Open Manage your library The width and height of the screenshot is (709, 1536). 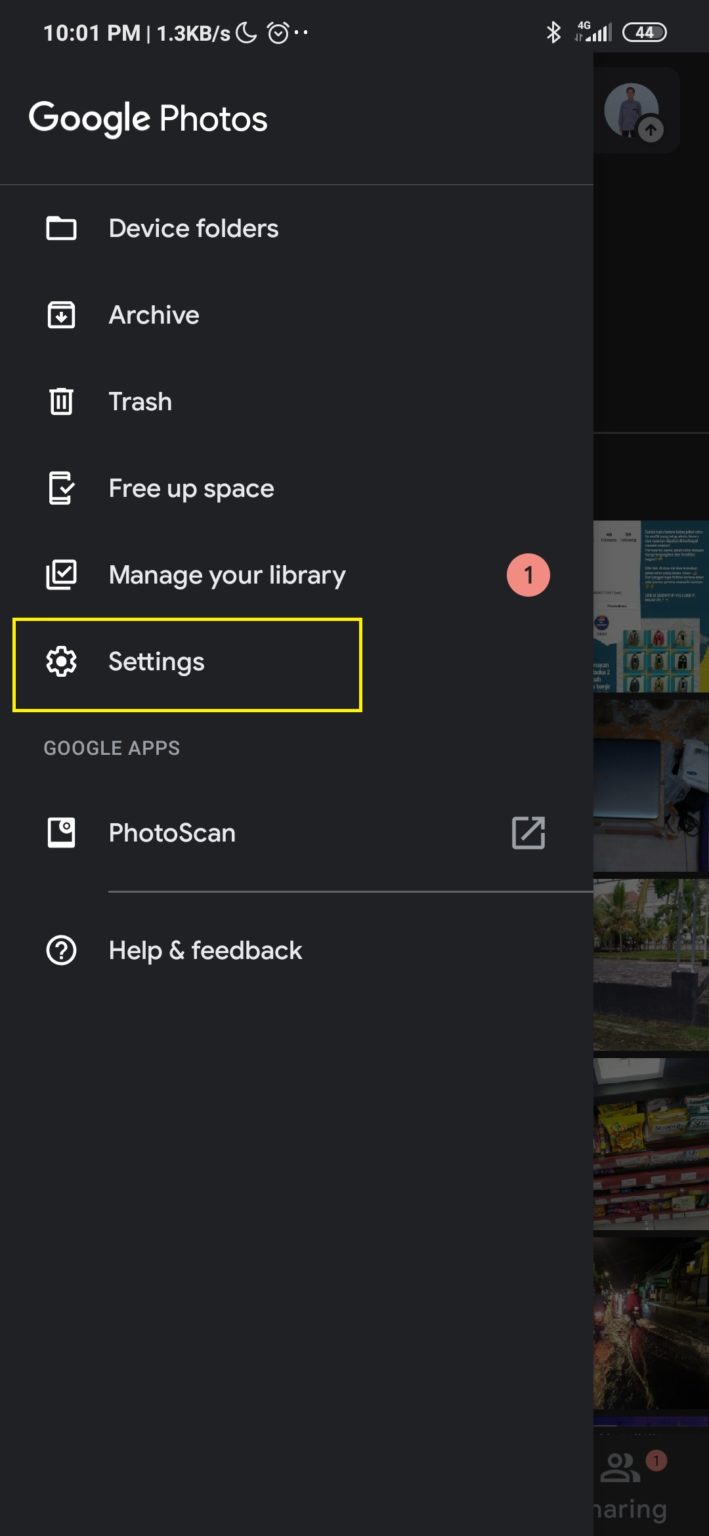click(x=296, y=575)
